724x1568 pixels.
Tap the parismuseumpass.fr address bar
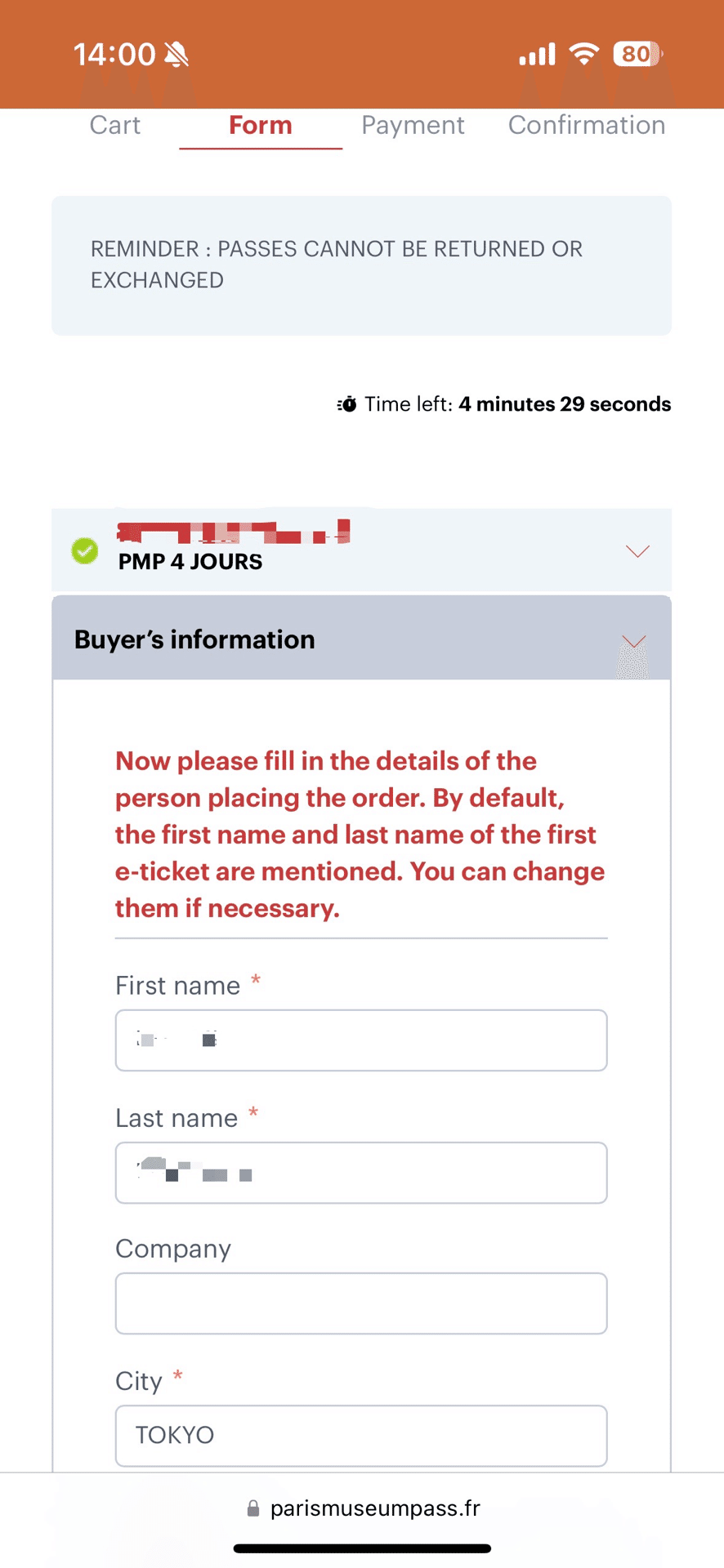[x=362, y=1508]
